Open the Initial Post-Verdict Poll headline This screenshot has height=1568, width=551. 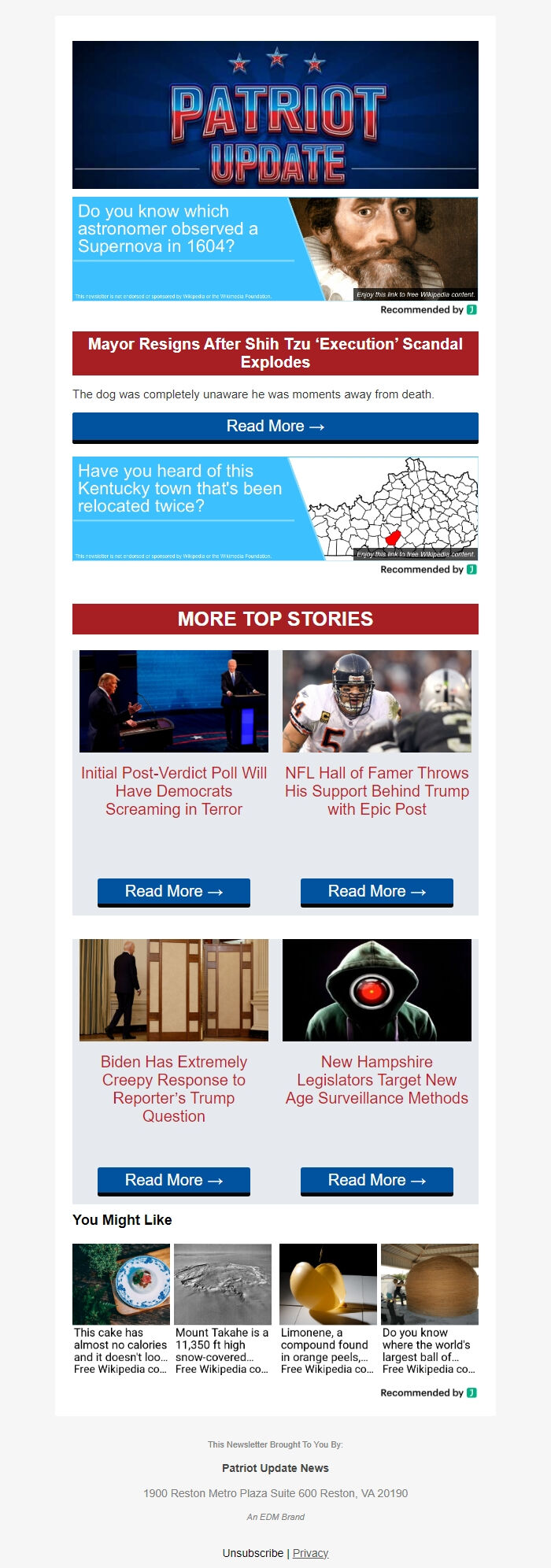click(174, 791)
